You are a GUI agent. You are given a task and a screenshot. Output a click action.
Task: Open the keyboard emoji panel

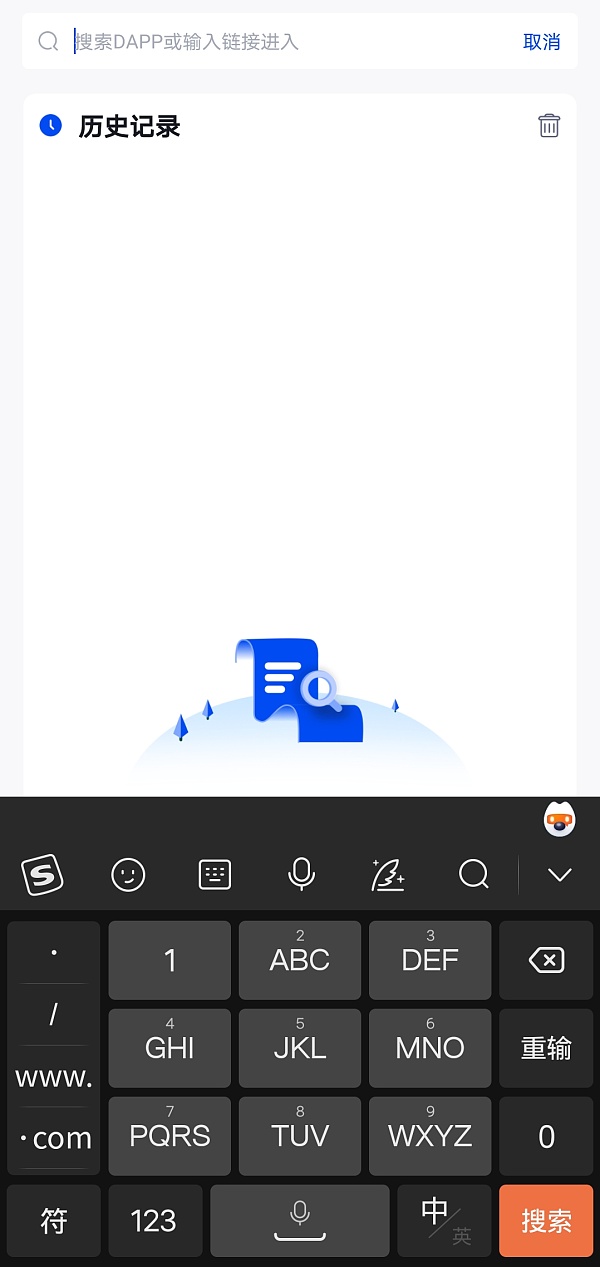pyautogui.click(x=128, y=875)
